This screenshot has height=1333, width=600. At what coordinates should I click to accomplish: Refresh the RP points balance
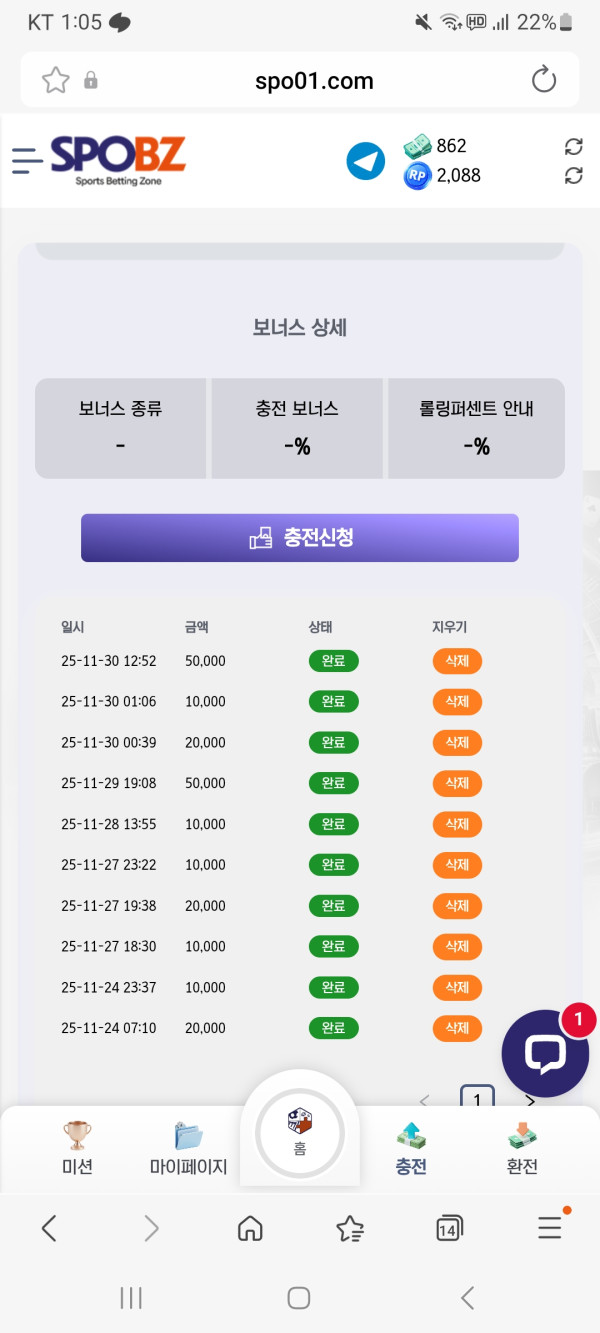[573, 176]
